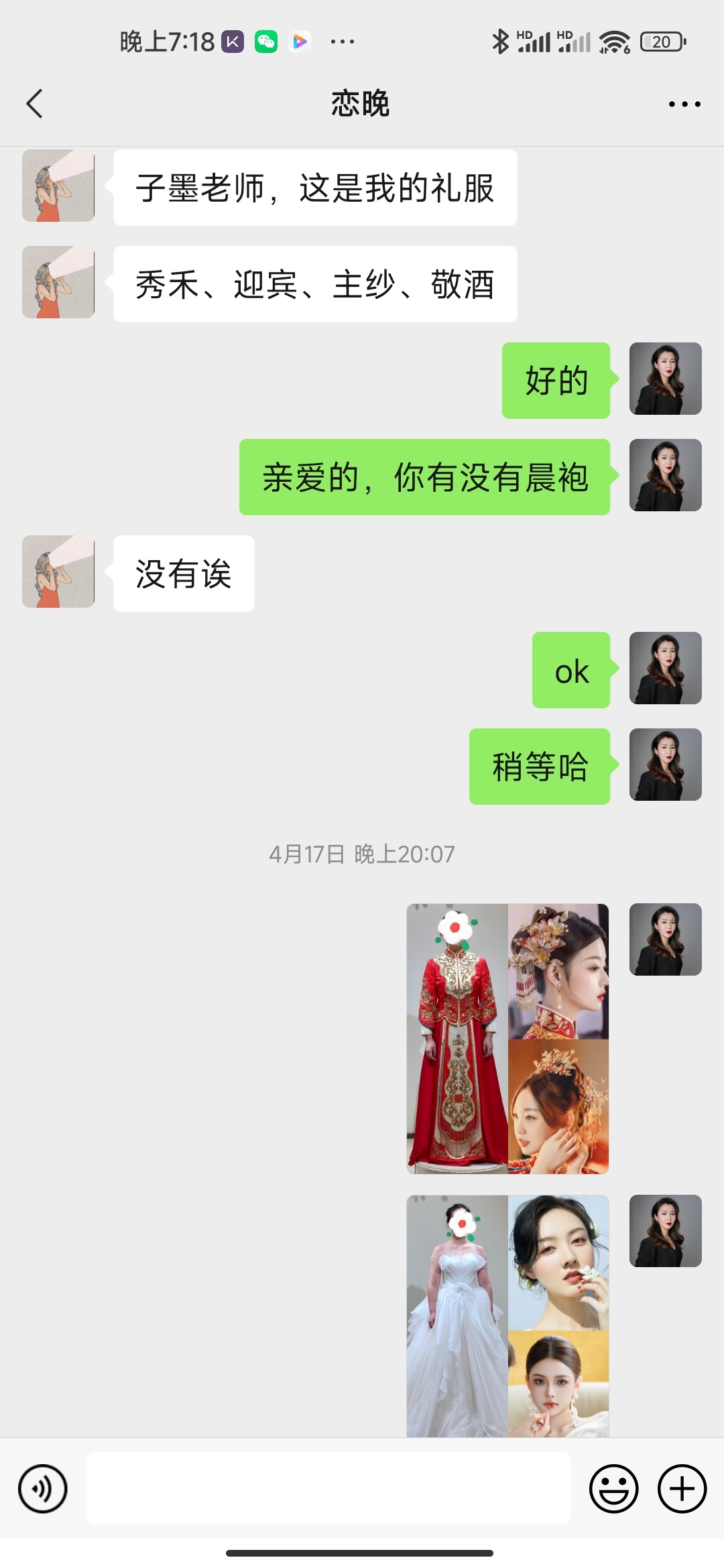Switch to voice message input
Image resolution: width=724 pixels, height=1568 pixels.
click(43, 1489)
